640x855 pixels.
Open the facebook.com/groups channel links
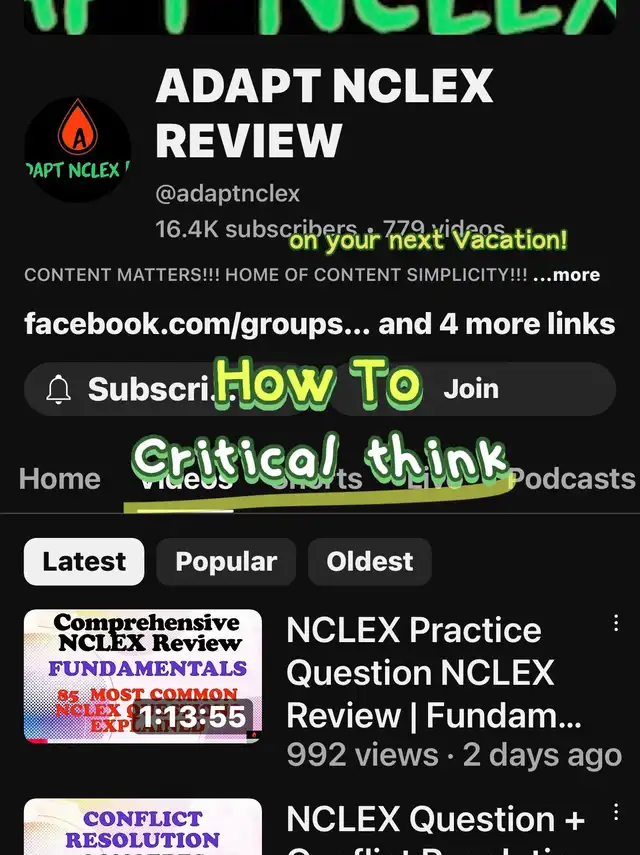click(319, 323)
